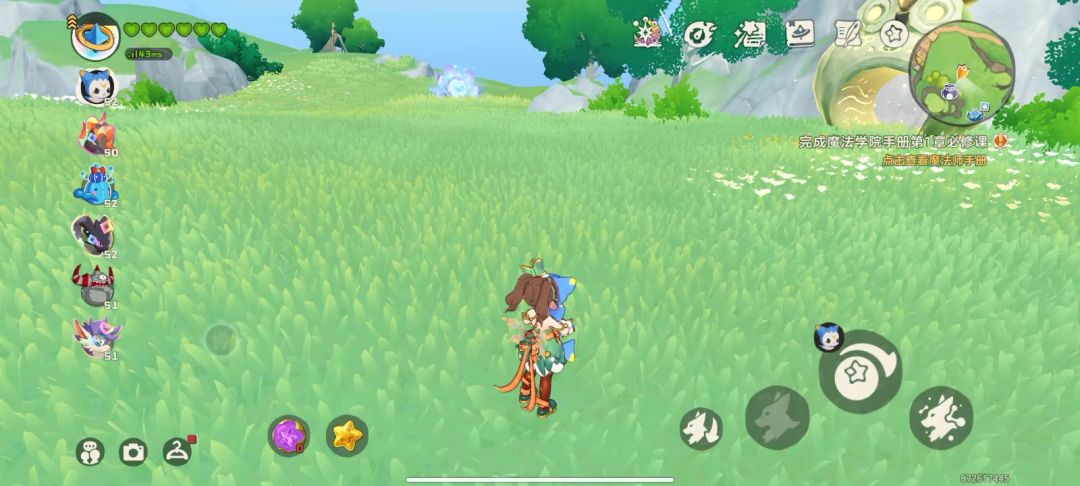The height and width of the screenshot is (486, 1080).
Task: Select the blue slime pet level 52
Action: [94, 185]
